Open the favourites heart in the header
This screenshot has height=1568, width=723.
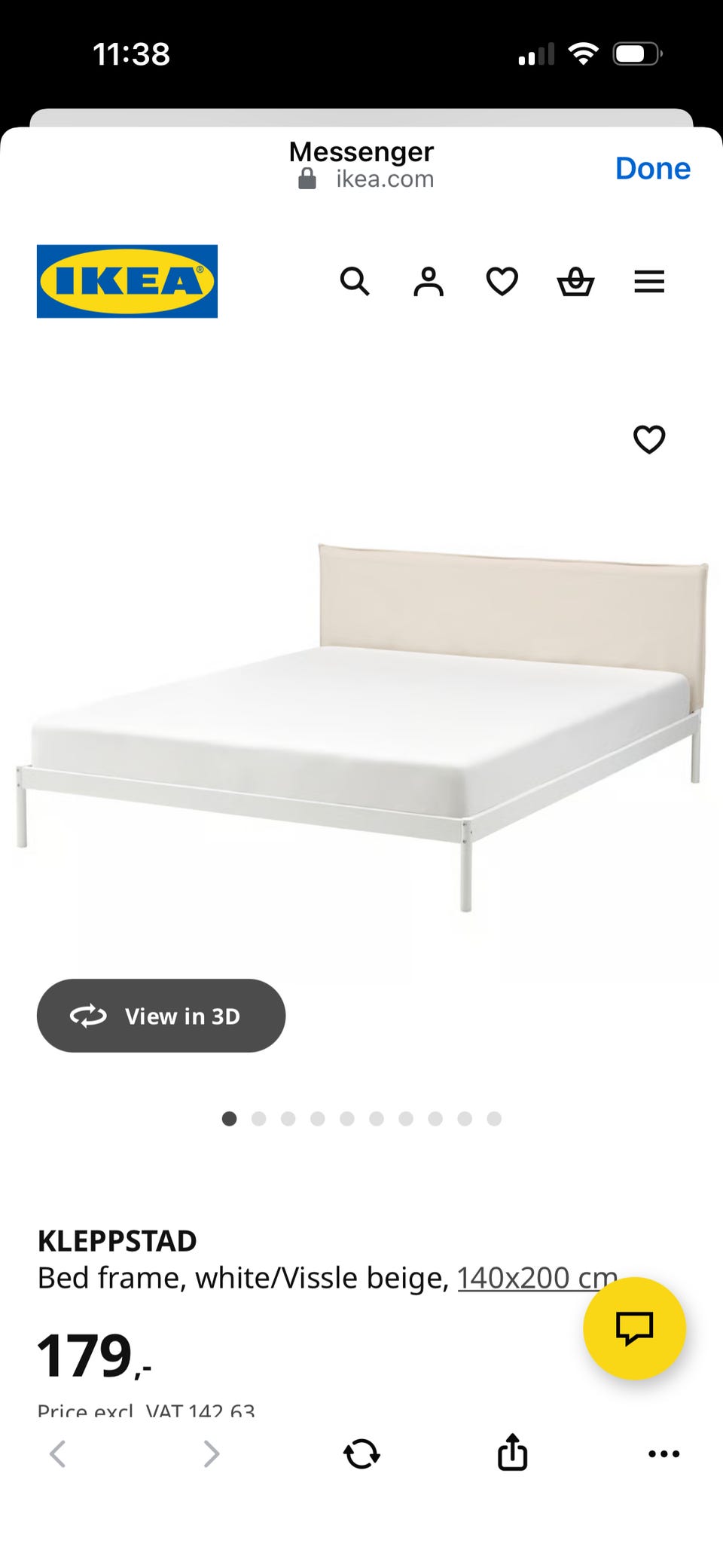(x=502, y=282)
